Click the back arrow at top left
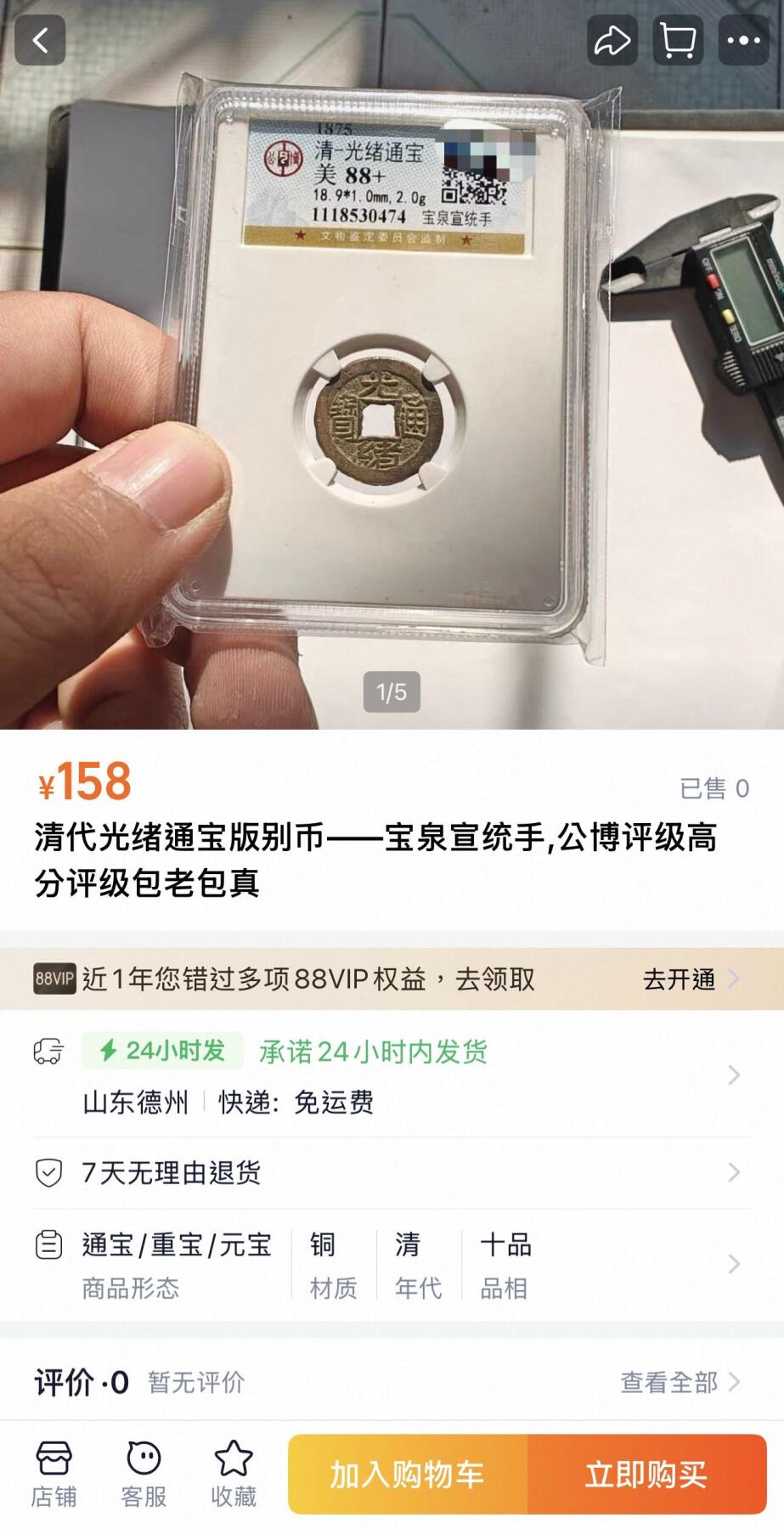This screenshot has width=784, height=1529. point(40,40)
